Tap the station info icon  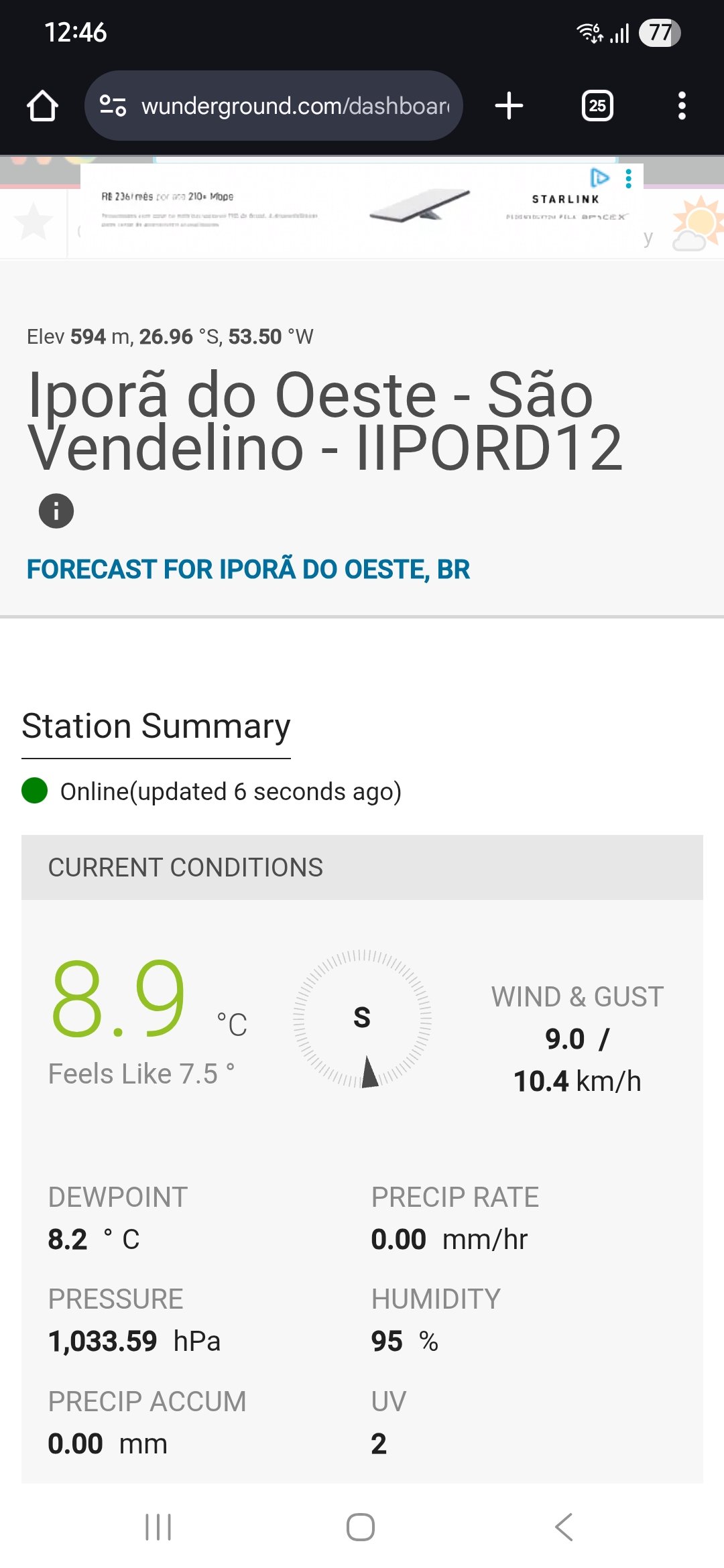[x=56, y=511]
